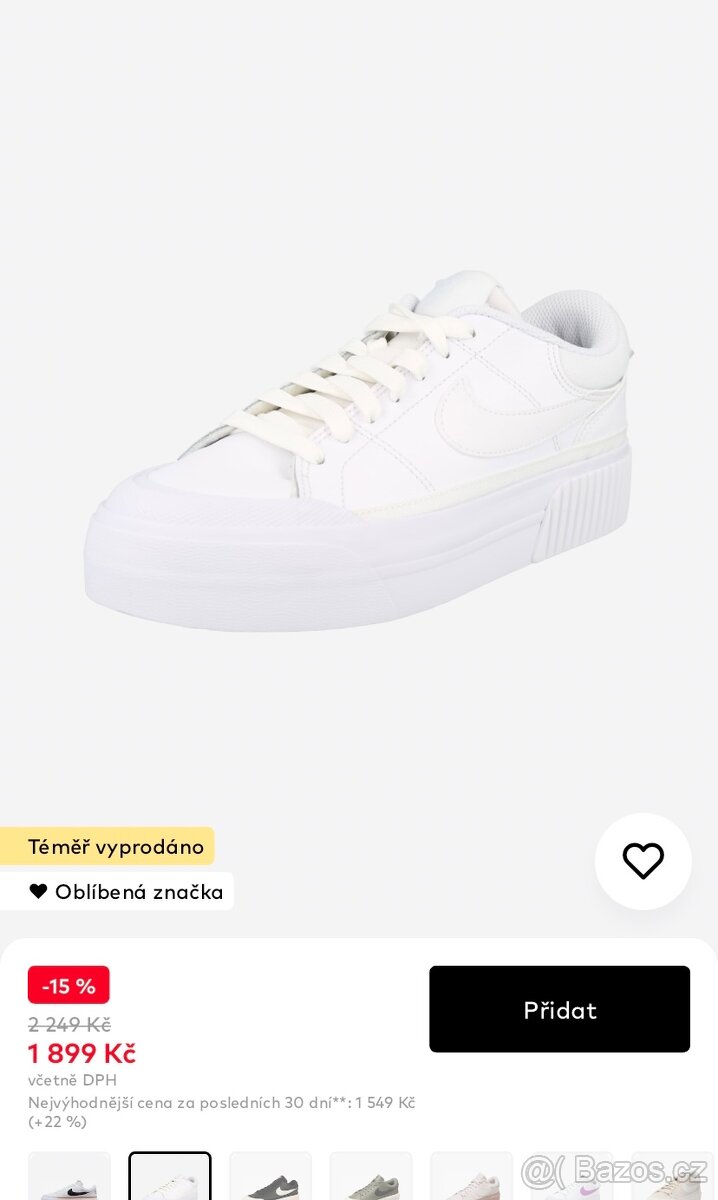Choose the dark grey colour variant thumbnail
This screenshot has width=718, height=1200.
click(x=270, y=1176)
